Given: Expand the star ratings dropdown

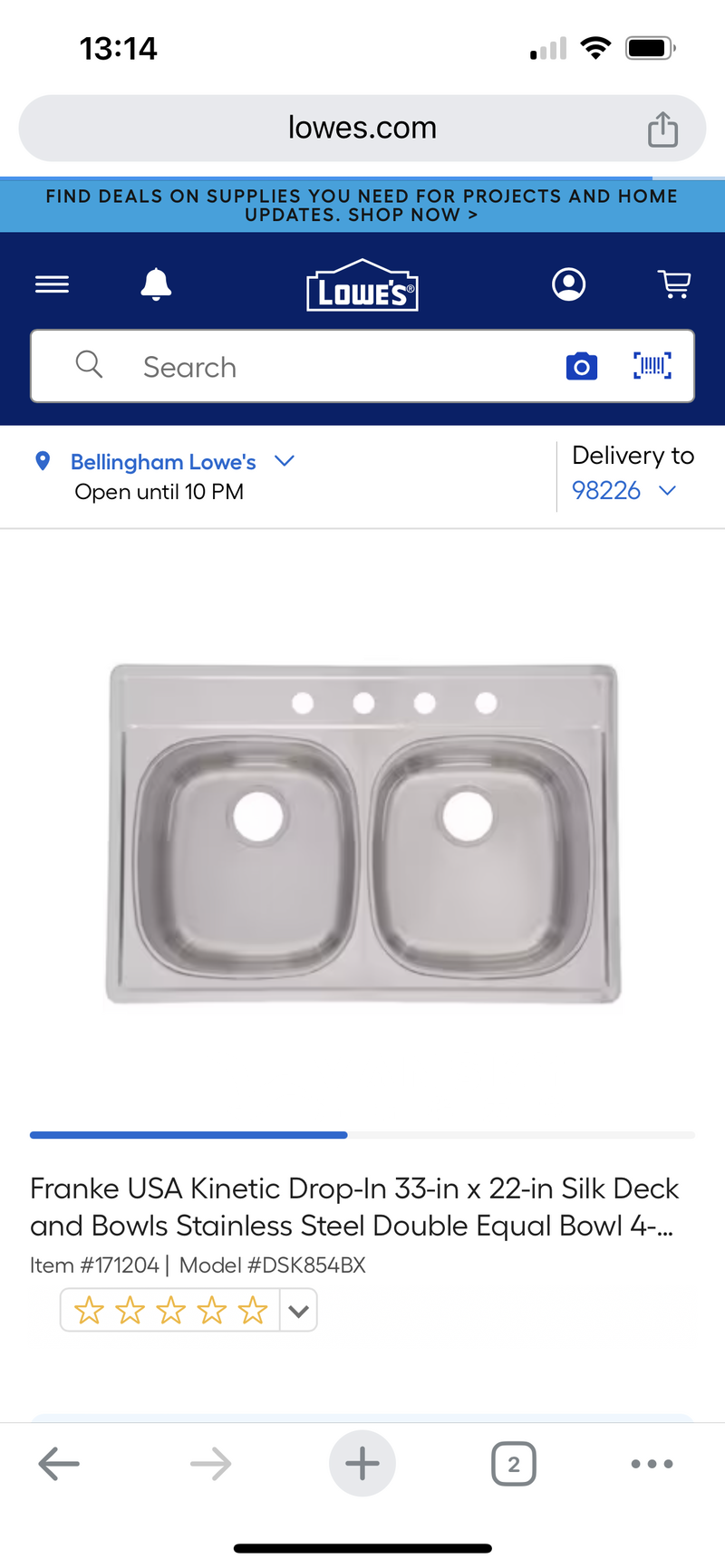Looking at the screenshot, I should (x=298, y=1311).
